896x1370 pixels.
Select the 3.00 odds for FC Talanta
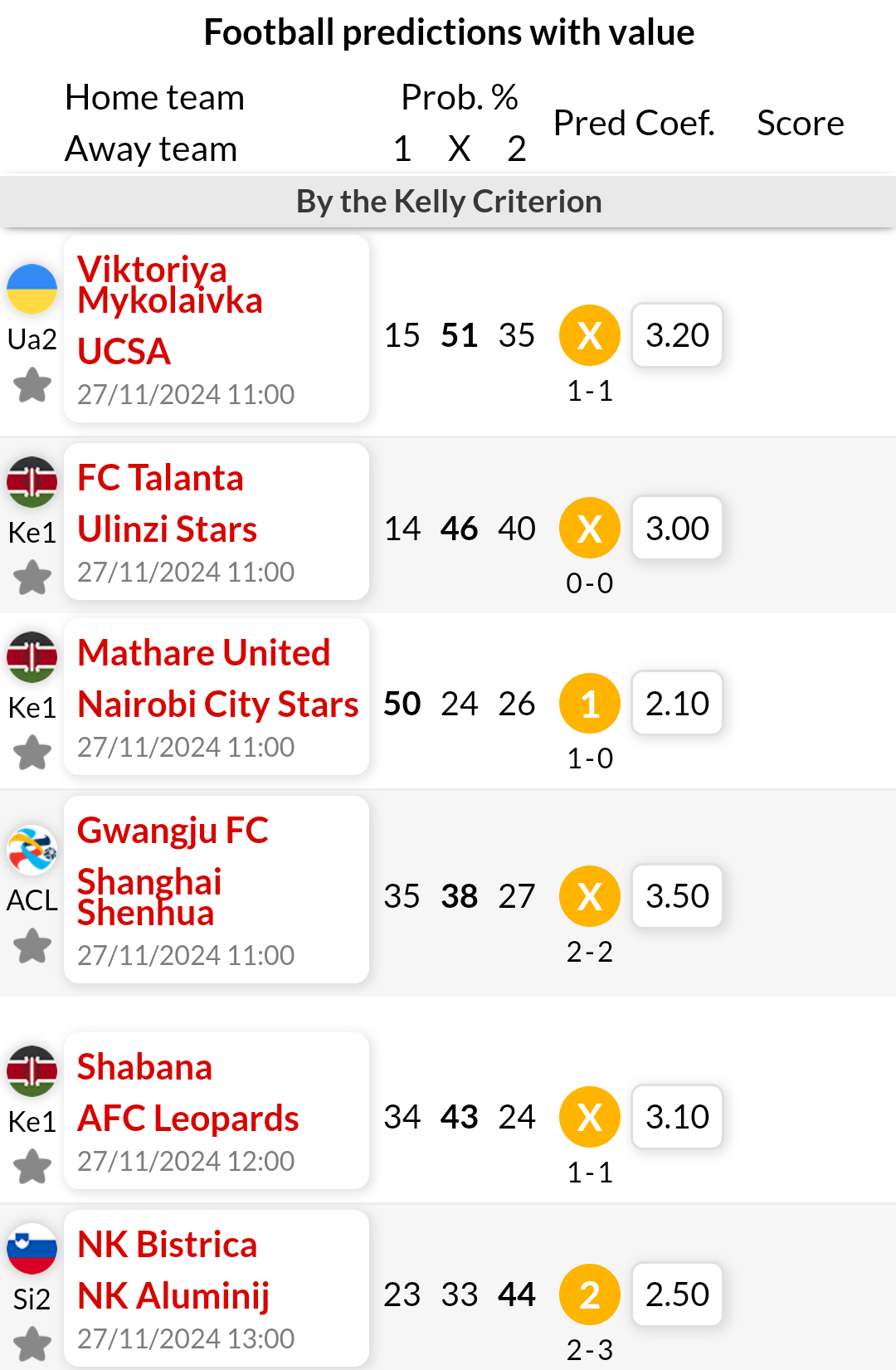[x=677, y=528]
